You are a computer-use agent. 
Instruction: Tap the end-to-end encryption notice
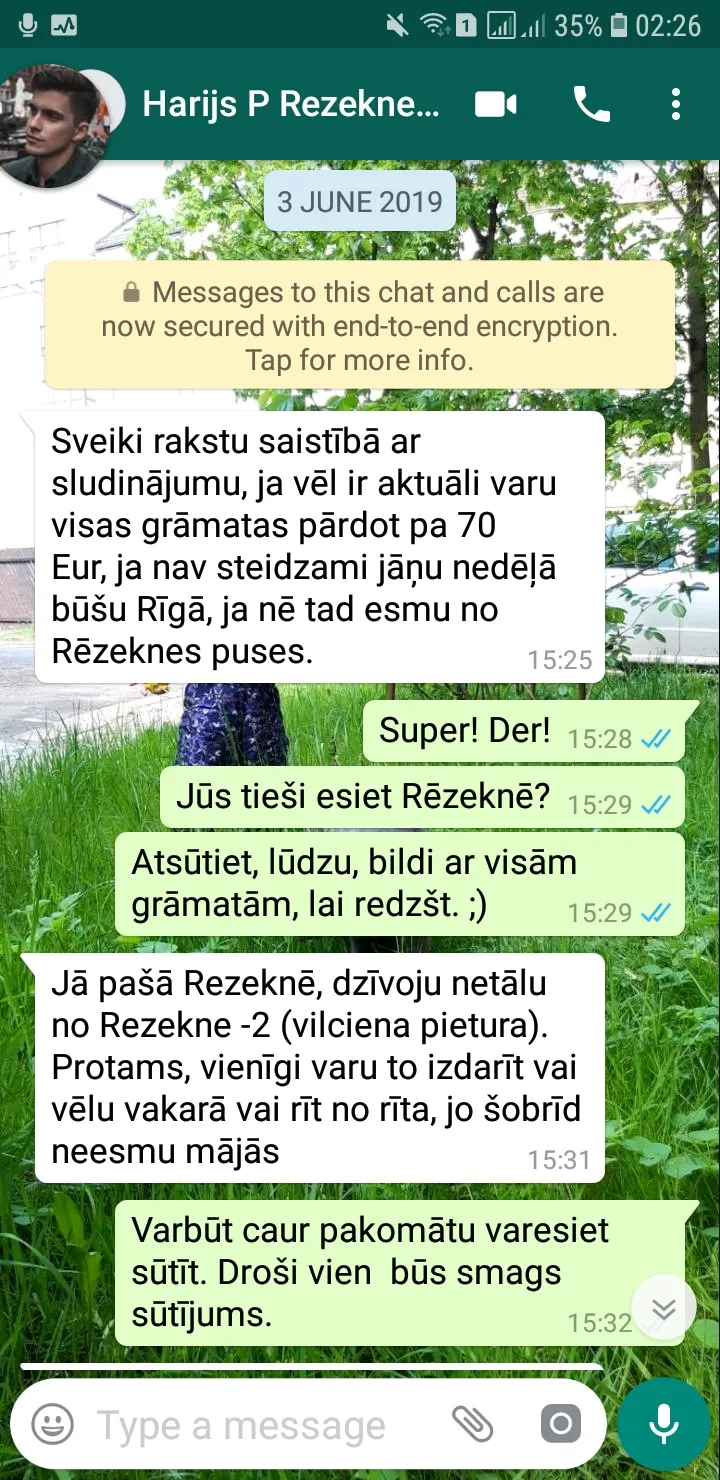pyautogui.click(x=360, y=326)
